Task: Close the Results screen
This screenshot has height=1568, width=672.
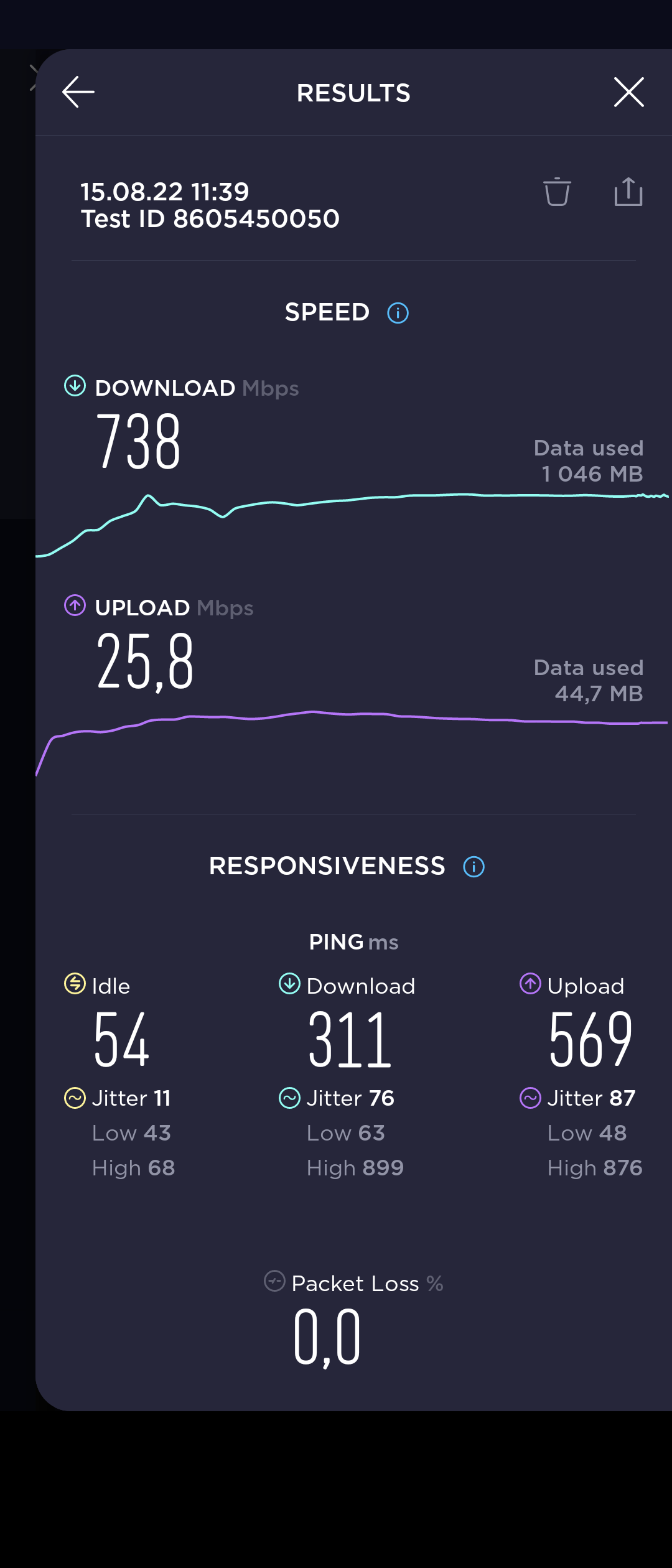Action: click(x=628, y=92)
